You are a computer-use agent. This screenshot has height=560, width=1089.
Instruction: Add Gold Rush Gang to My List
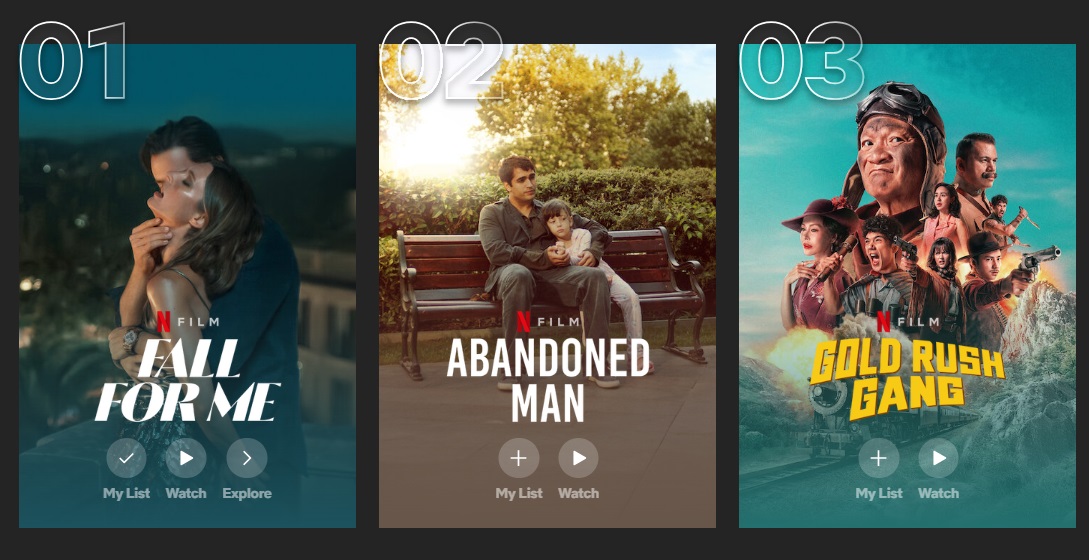coord(878,458)
